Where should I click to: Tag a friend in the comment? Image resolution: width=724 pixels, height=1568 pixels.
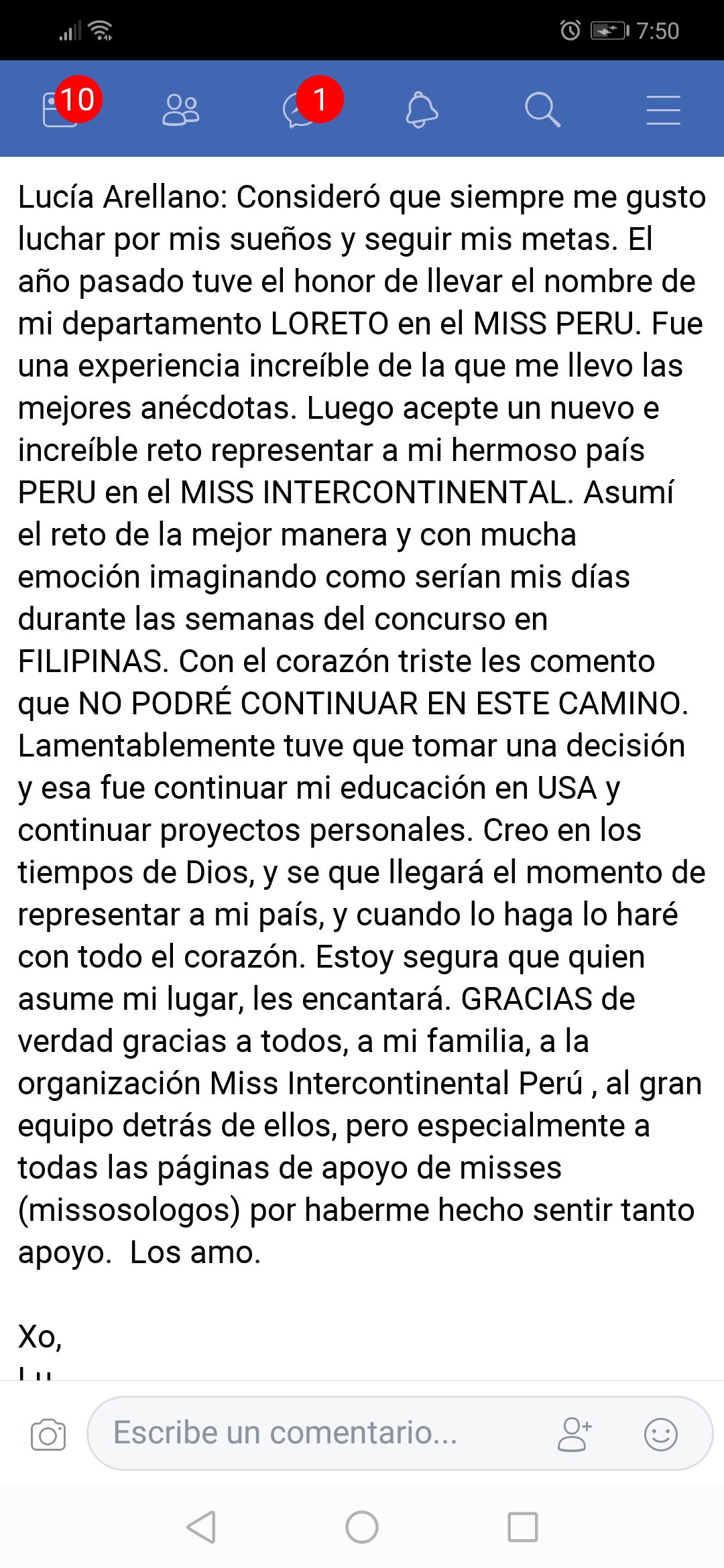coord(575,1434)
